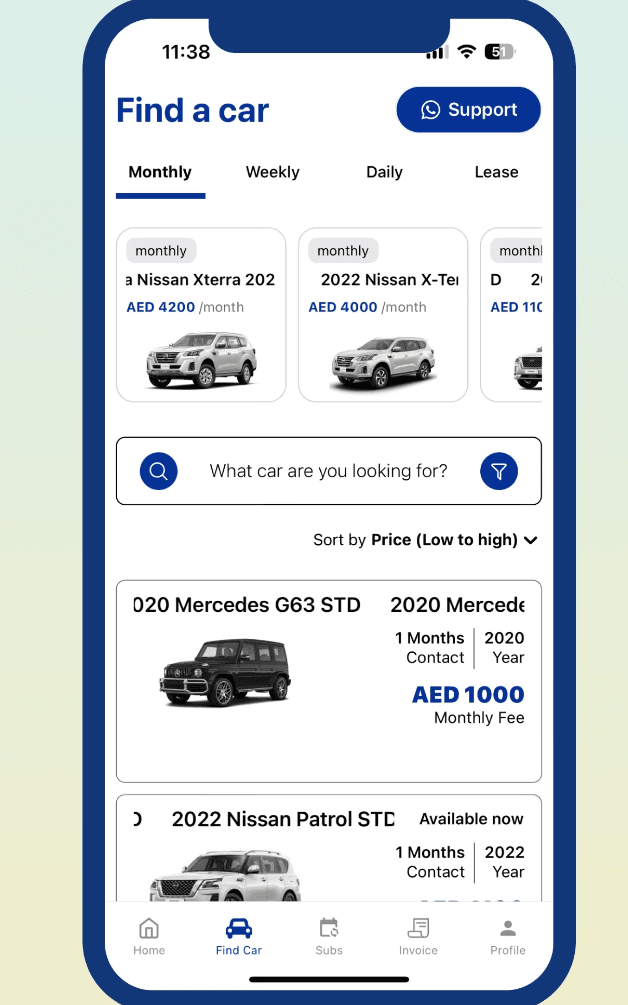628x1005 pixels.
Task: Expand the Sort by Price dropdown
Action: [x=425, y=540]
